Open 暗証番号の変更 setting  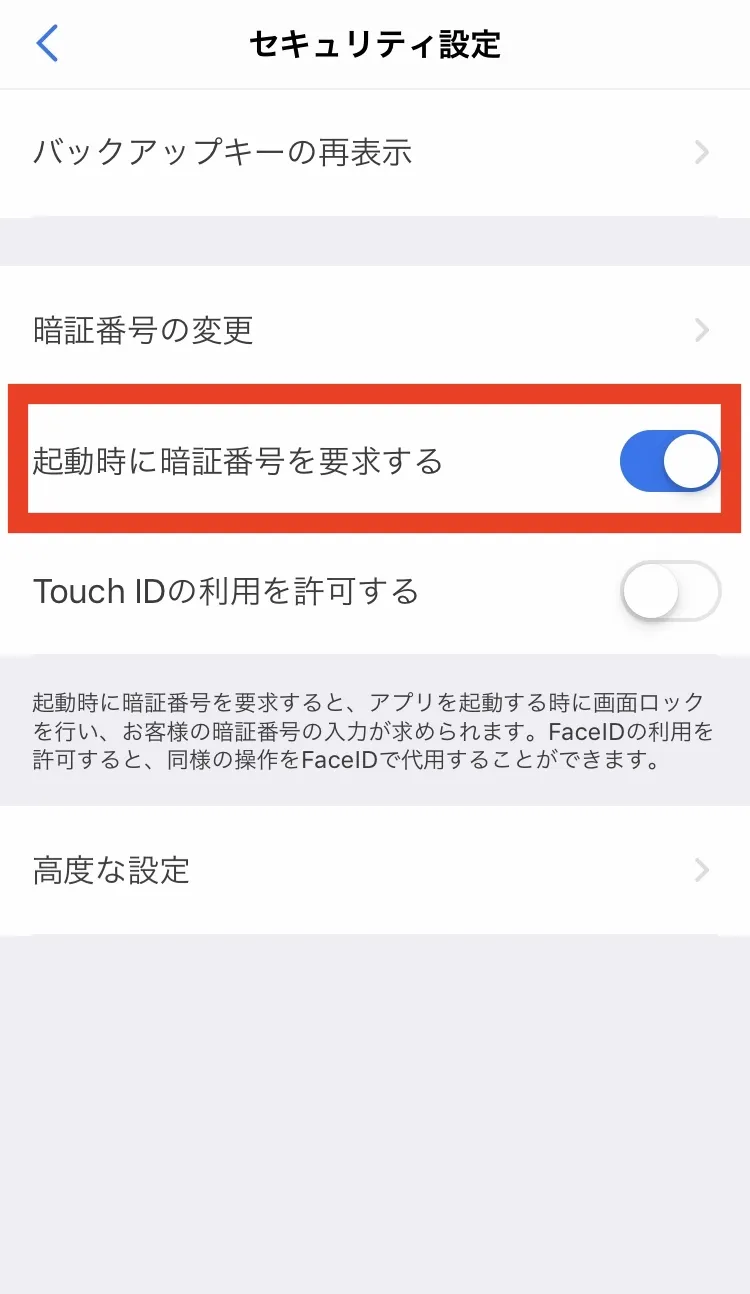(x=375, y=330)
